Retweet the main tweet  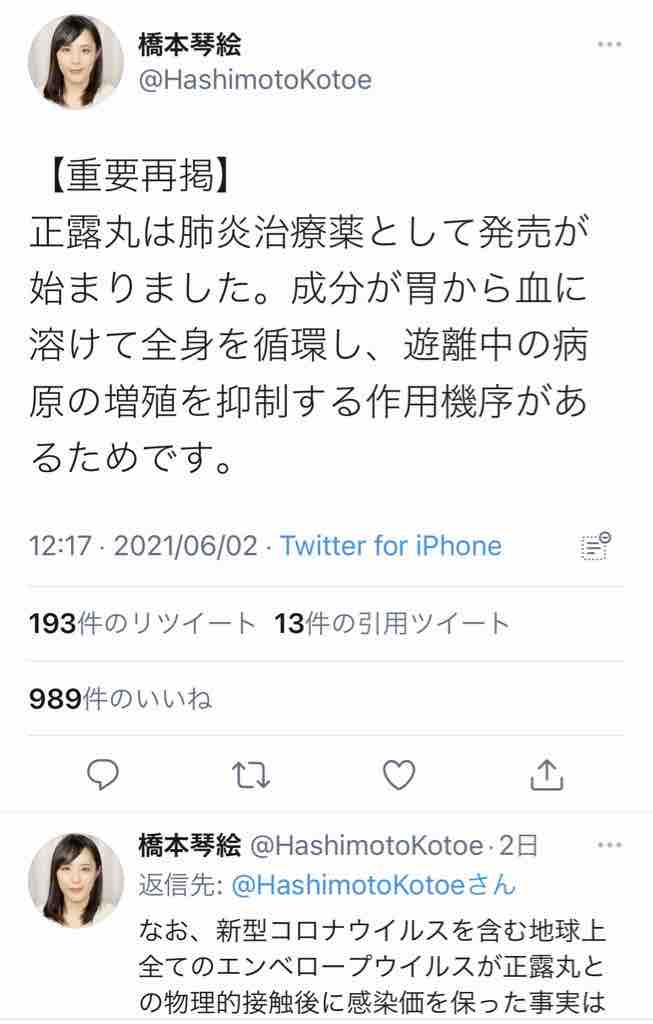pyautogui.click(x=251, y=775)
